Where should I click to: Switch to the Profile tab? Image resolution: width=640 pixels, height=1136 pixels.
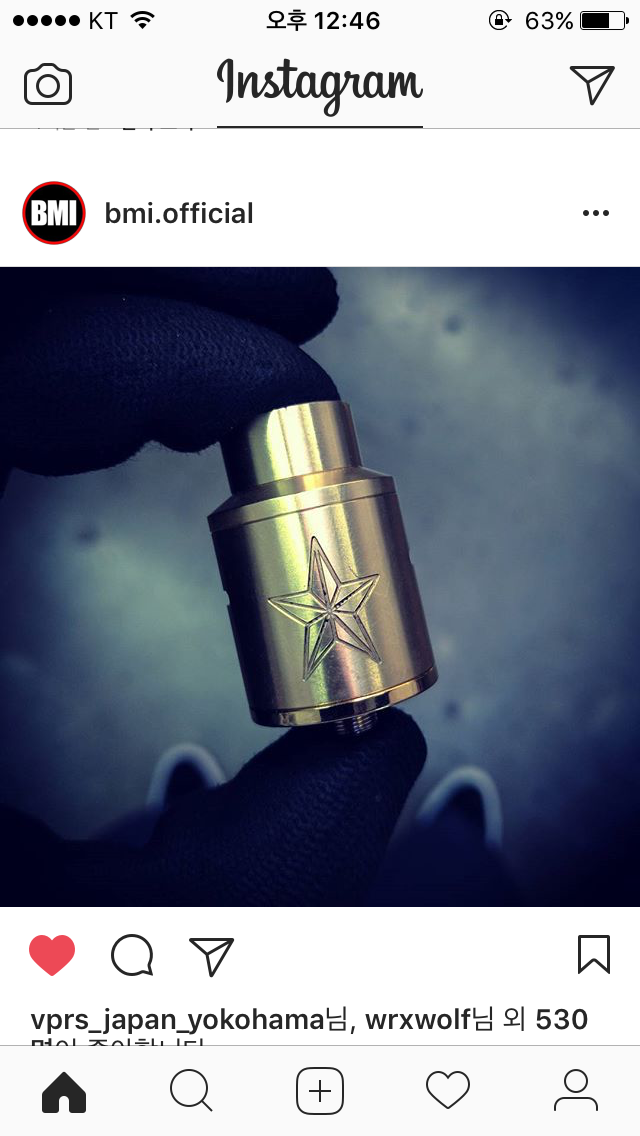click(575, 1090)
